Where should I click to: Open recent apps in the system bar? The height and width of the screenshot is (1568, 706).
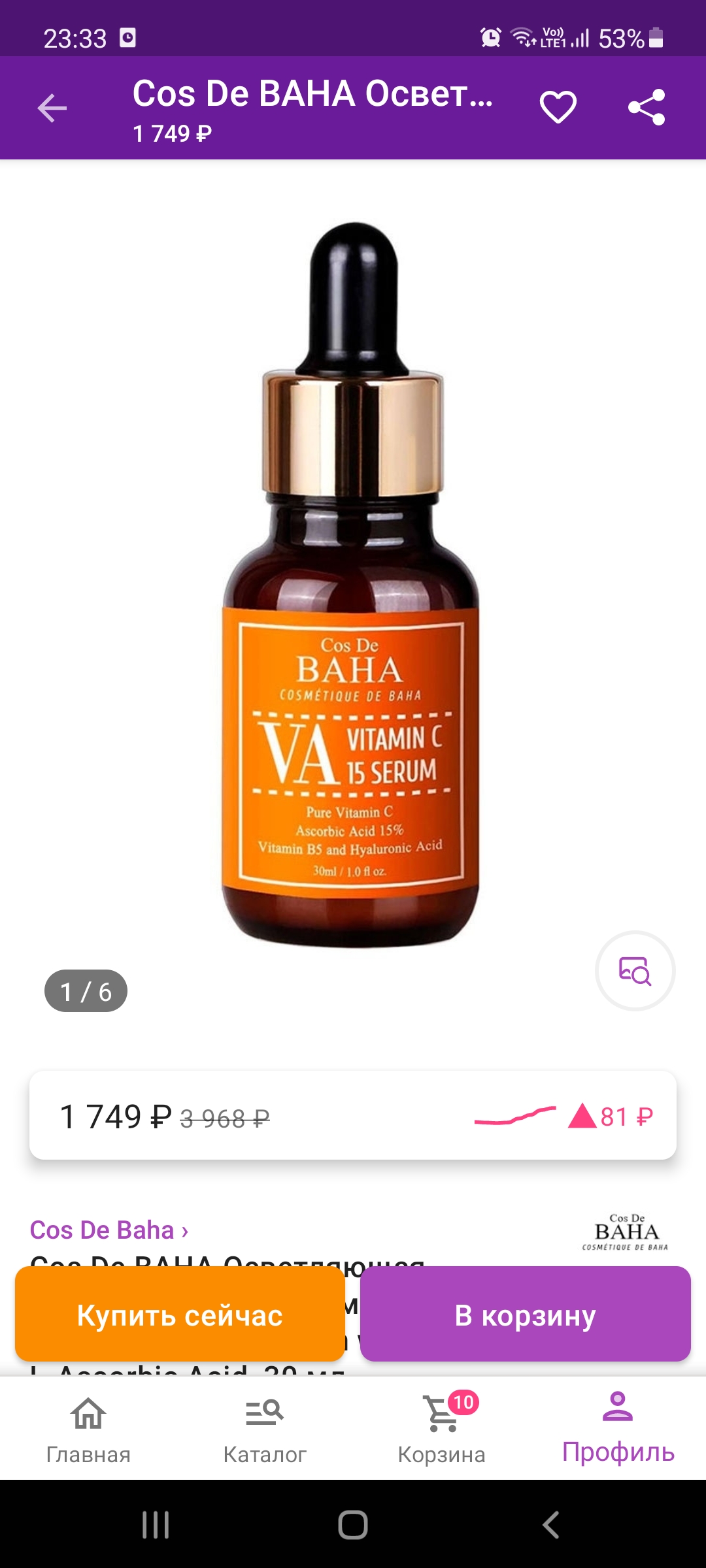point(156,1525)
